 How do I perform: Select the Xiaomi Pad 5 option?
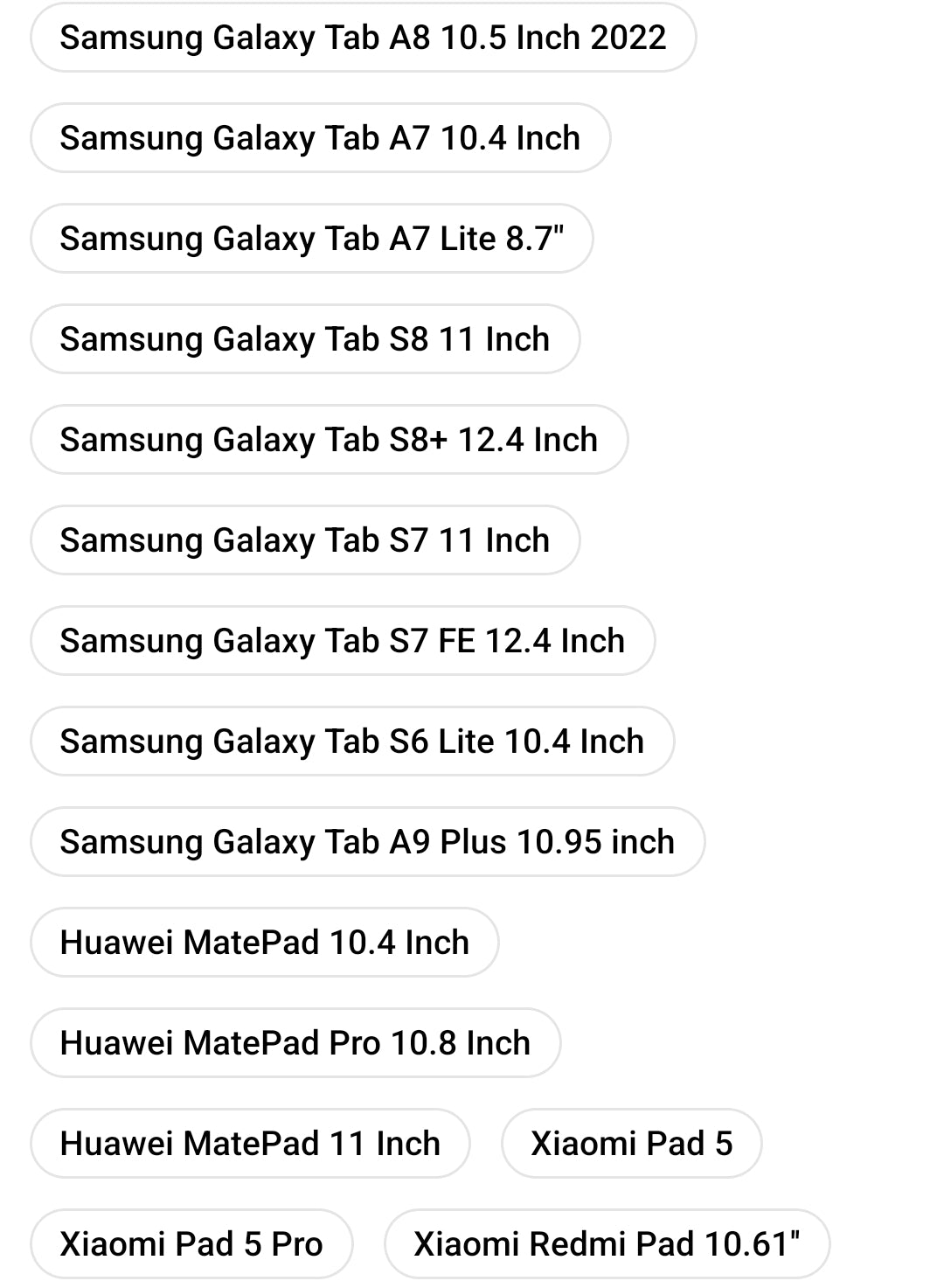point(631,1144)
